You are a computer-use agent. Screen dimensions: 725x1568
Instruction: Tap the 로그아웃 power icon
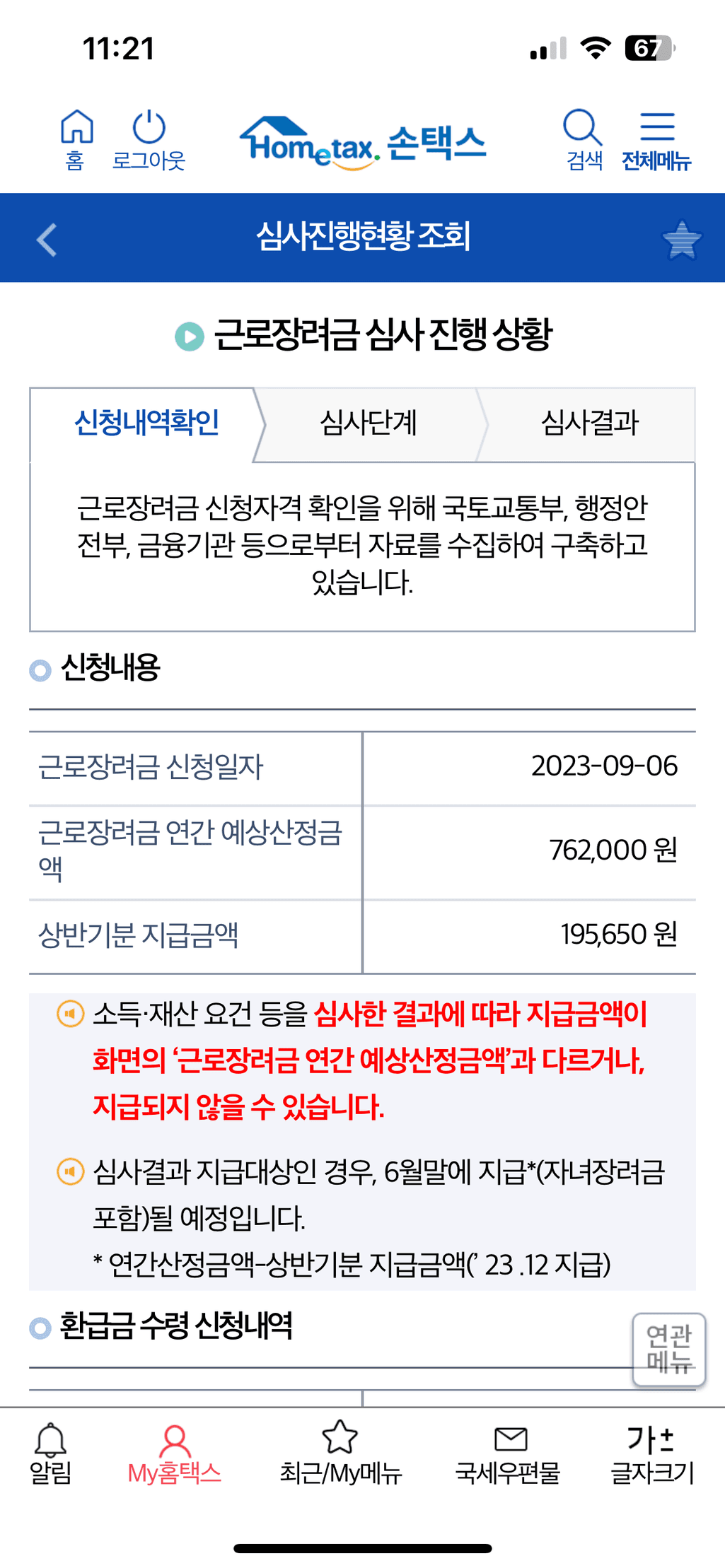click(x=149, y=140)
